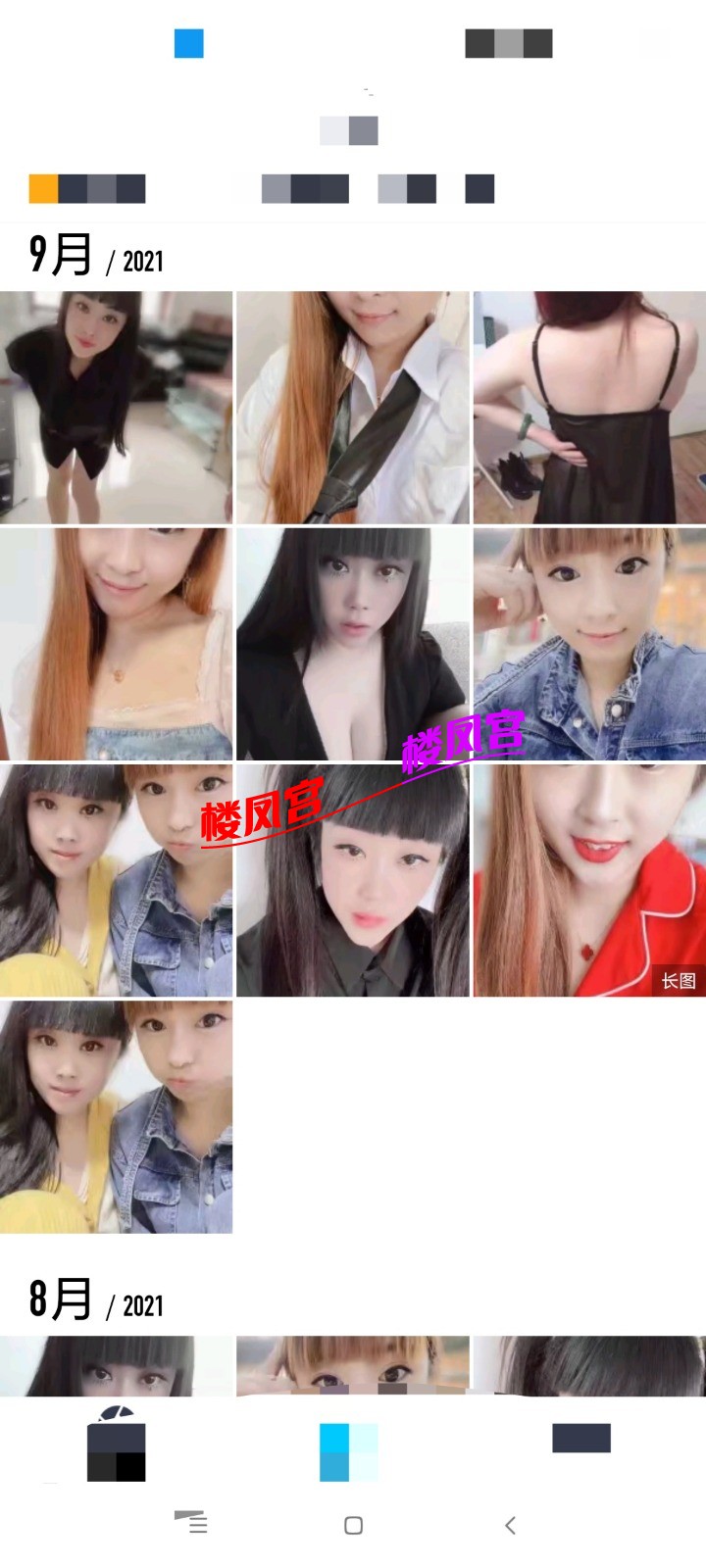Open the selfie with beige lace top

pos(116,643)
